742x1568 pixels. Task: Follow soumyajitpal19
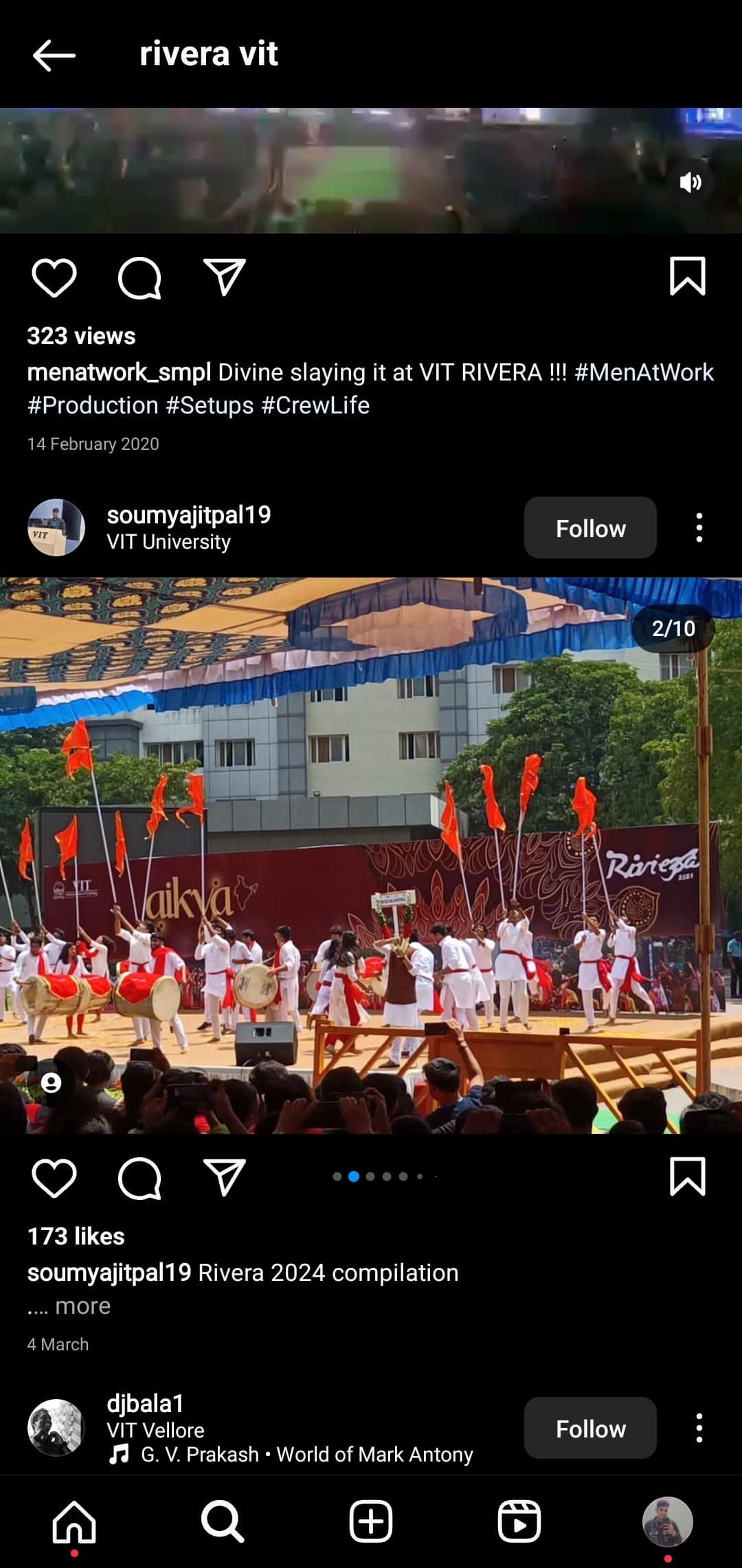point(589,527)
